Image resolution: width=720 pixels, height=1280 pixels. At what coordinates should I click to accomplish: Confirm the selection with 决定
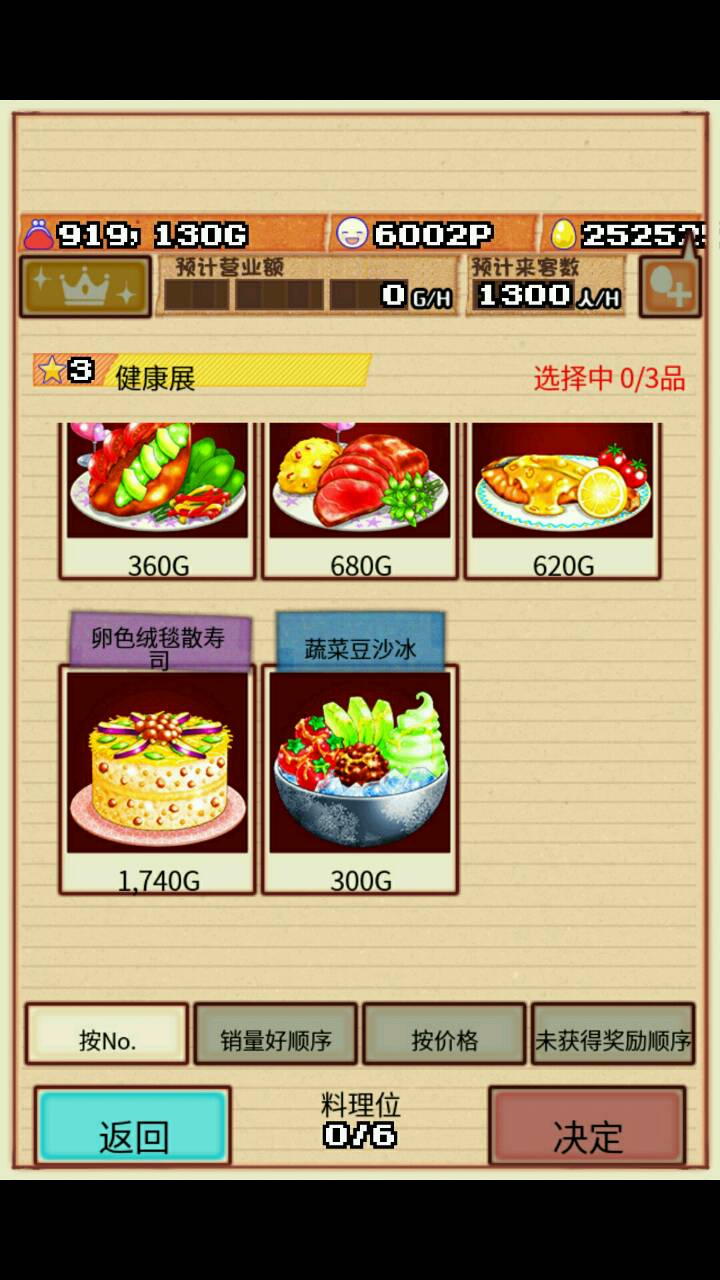click(588, 1127)
